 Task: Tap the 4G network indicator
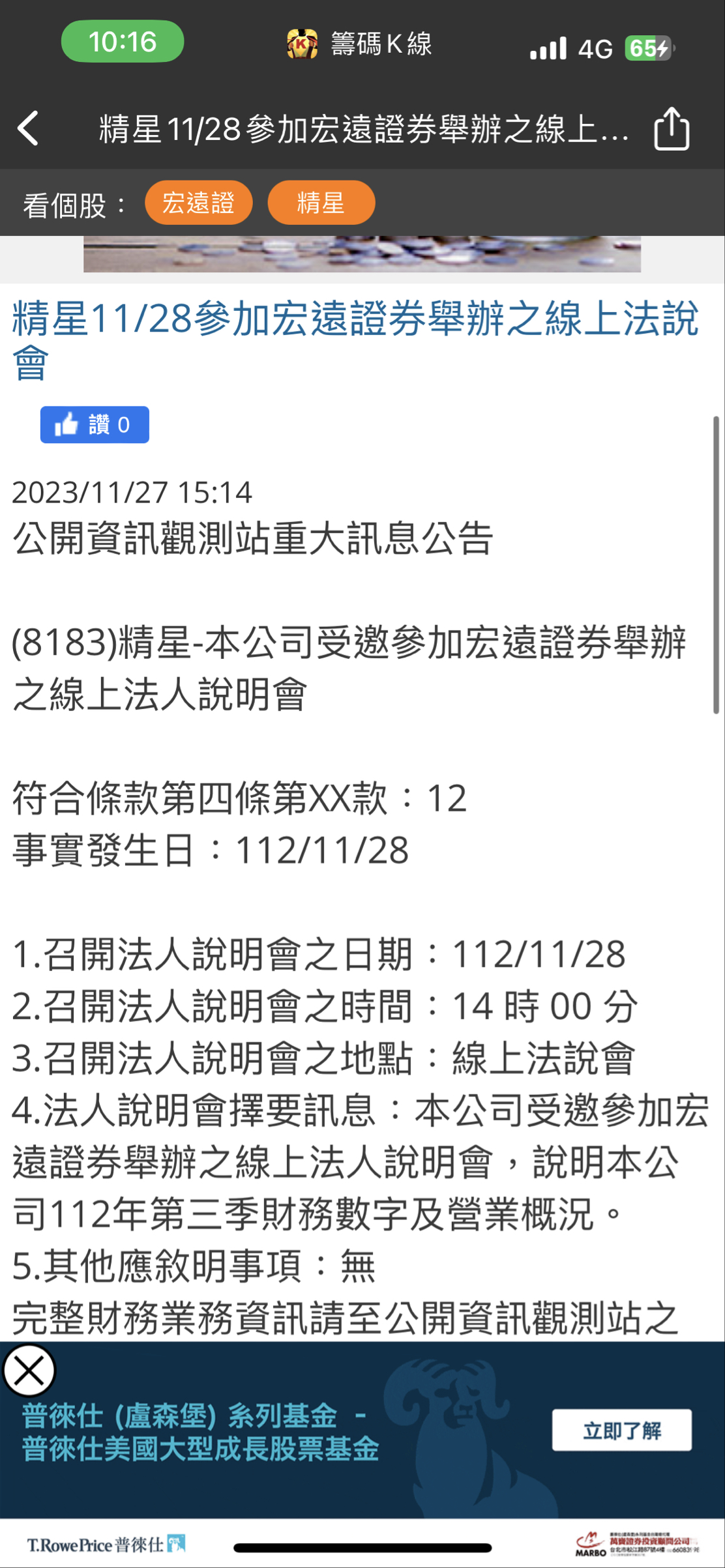(x=595, y=46)
